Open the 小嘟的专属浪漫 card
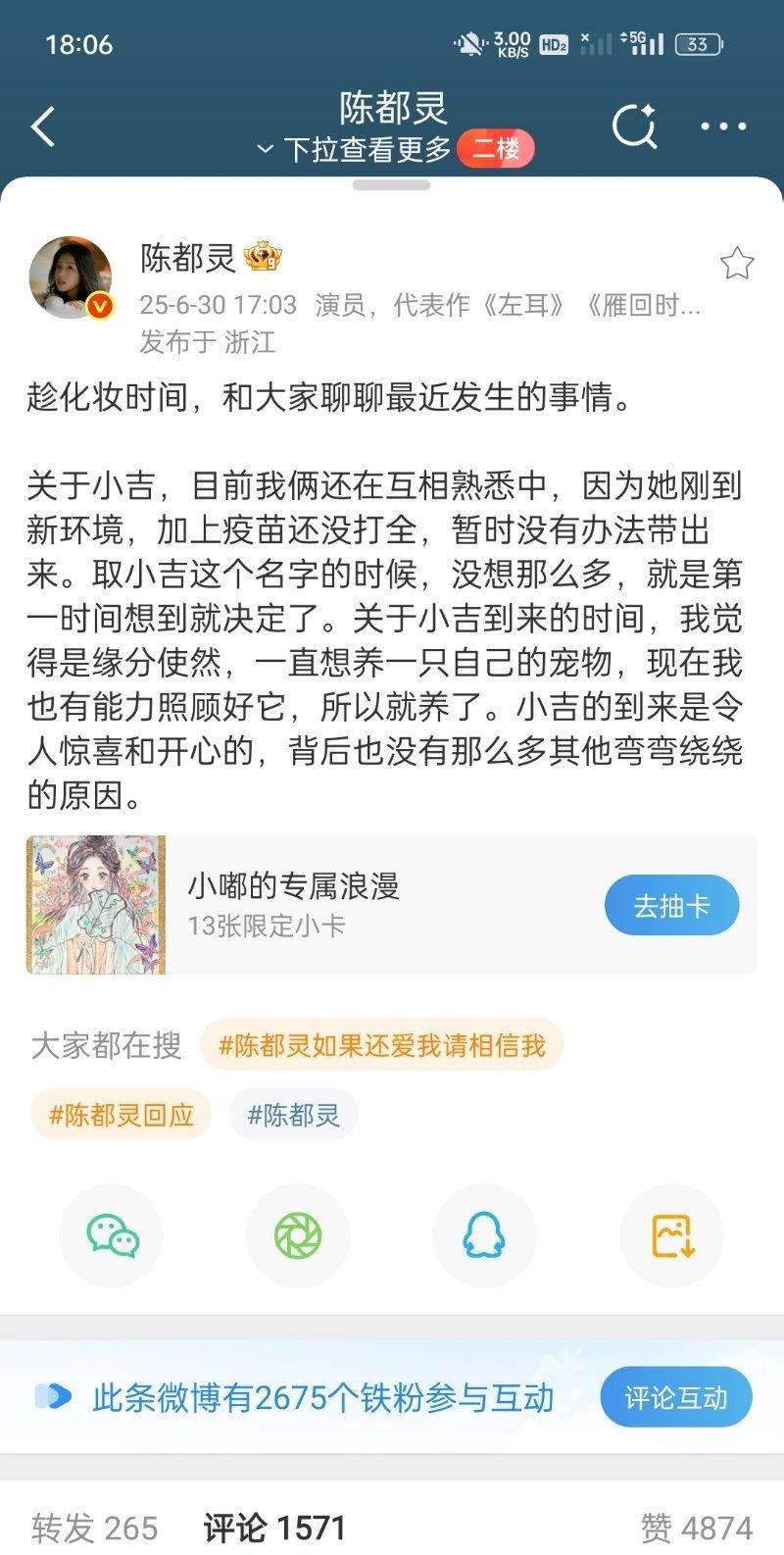The image size is (784, 1555). coord(294,904)
